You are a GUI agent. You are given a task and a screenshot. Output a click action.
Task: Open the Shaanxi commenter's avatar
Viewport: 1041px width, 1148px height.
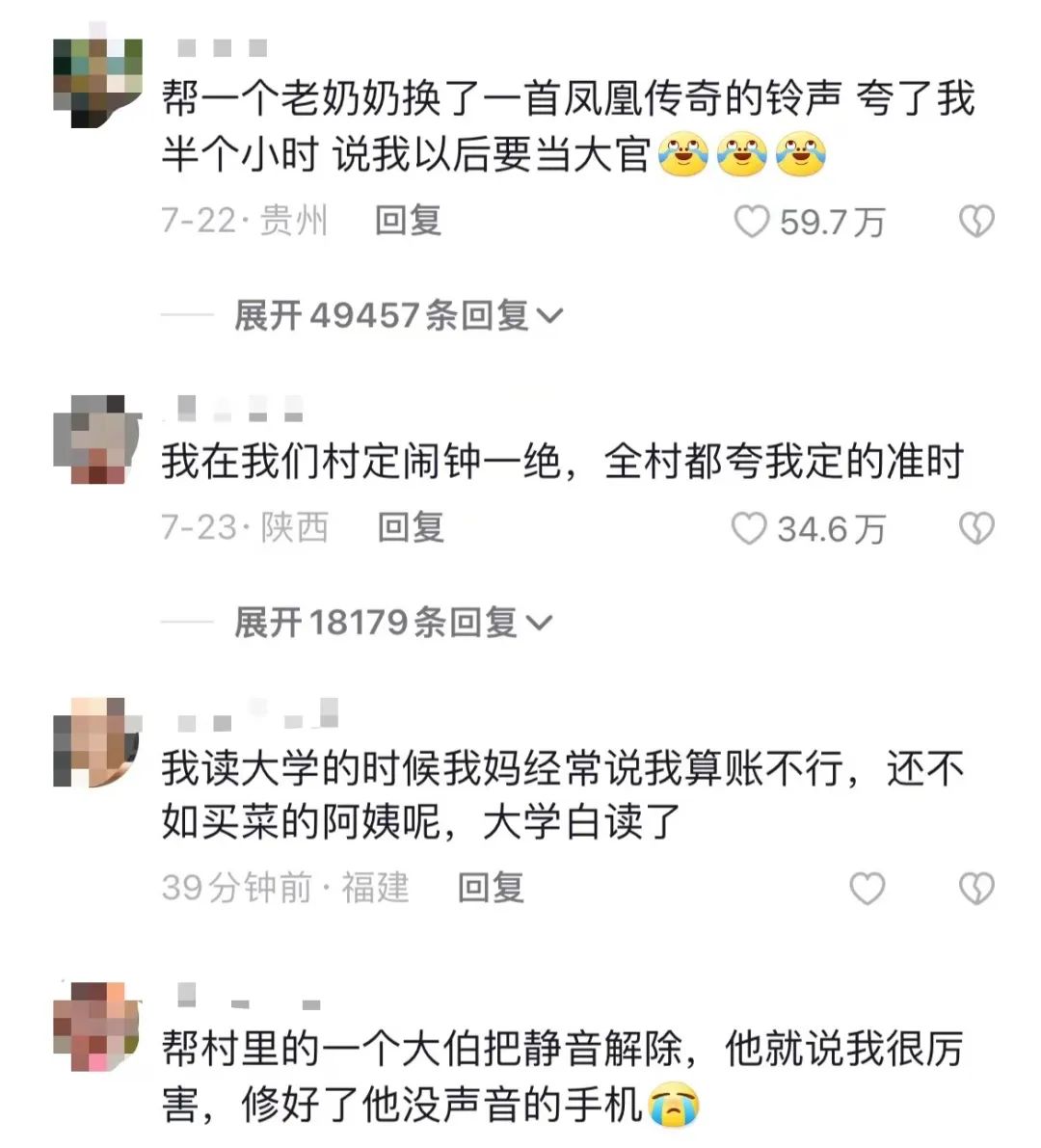point(97,440)
